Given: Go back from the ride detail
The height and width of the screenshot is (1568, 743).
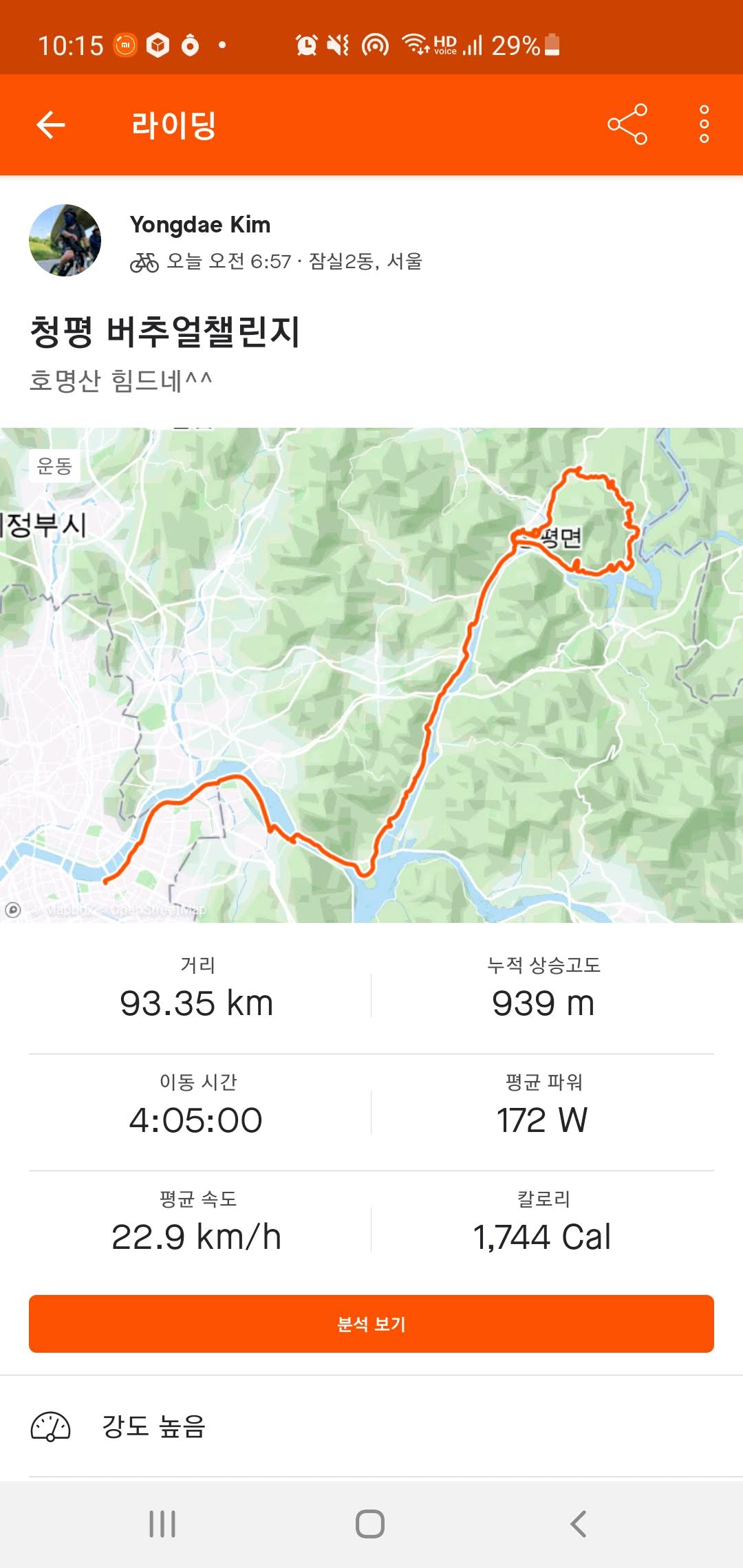Looking at the screenshot, I should [51, 125].
